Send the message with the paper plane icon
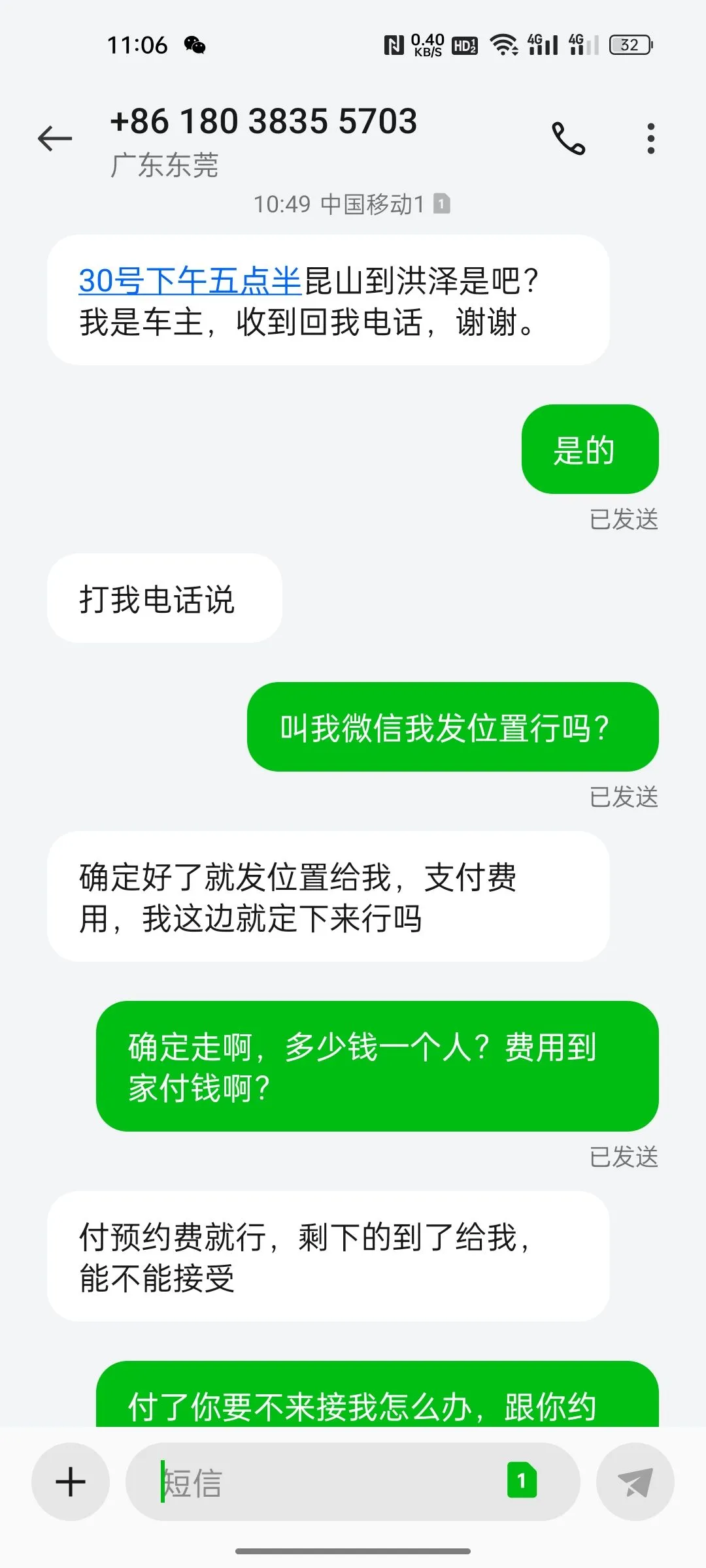The width and height of the screenshot is (706, 1568). [x=635, y=1482]
